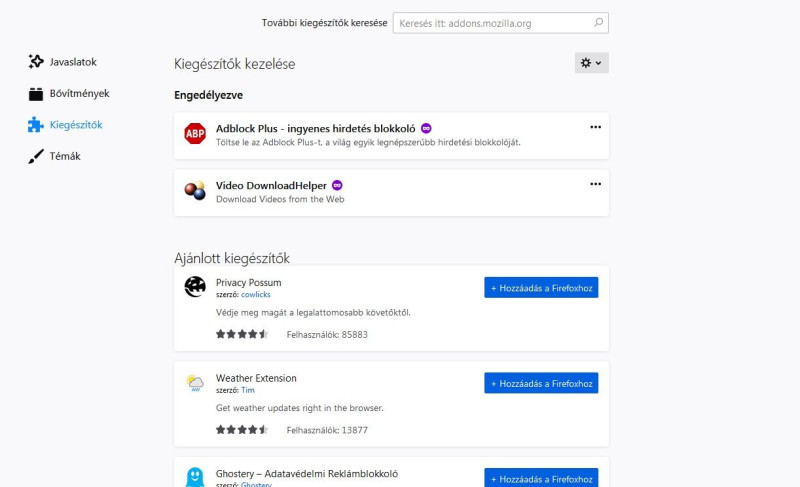Add Weather Extension to Firefox
This screenshot has height=487, width=800.
(x=541, y=383)
